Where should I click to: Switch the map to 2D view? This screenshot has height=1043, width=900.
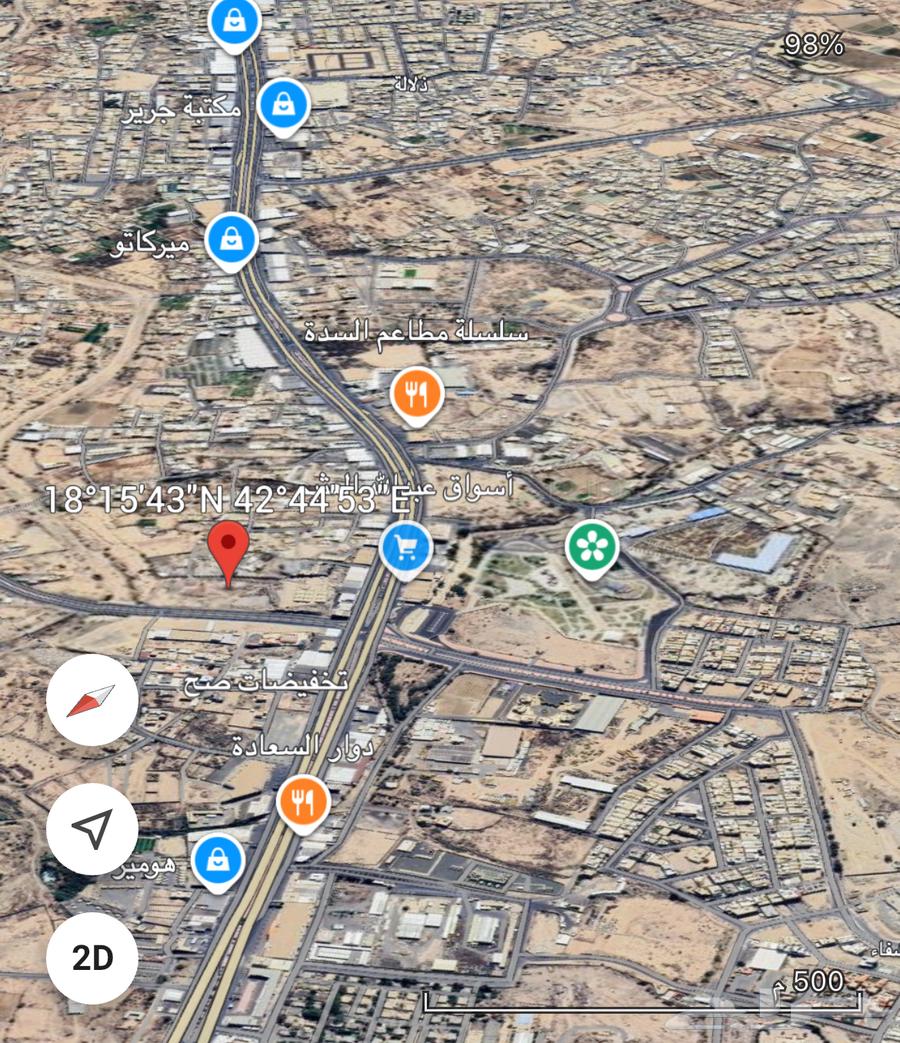92,957
